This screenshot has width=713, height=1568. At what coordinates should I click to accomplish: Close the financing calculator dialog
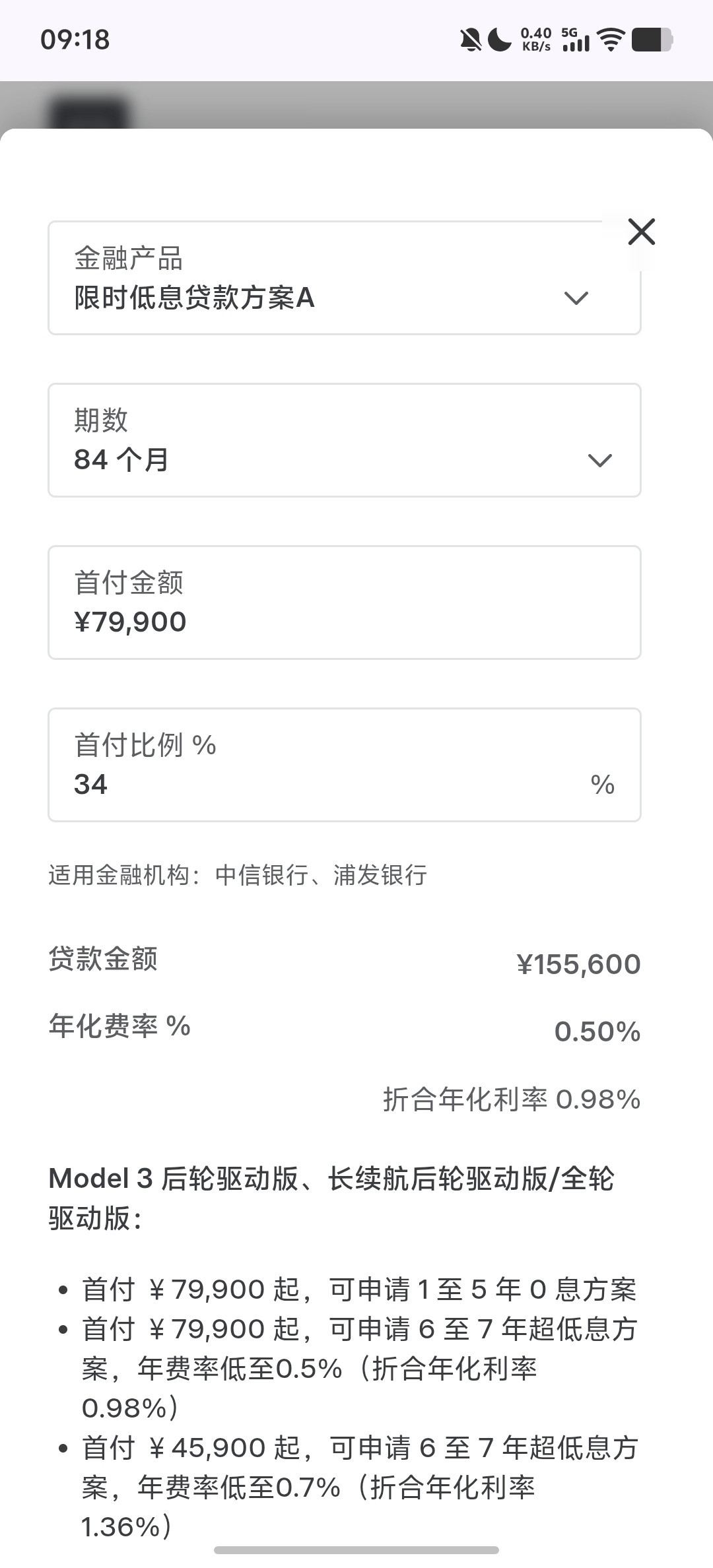[640, 232]
